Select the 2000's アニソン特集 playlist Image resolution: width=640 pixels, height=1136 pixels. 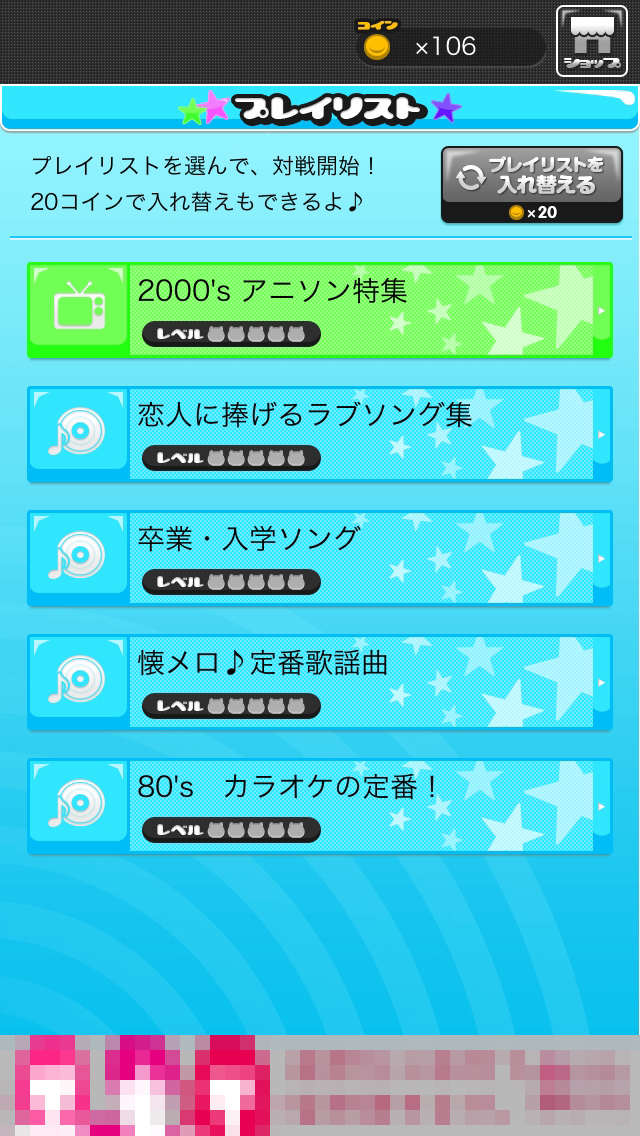[x=320, y=310]
